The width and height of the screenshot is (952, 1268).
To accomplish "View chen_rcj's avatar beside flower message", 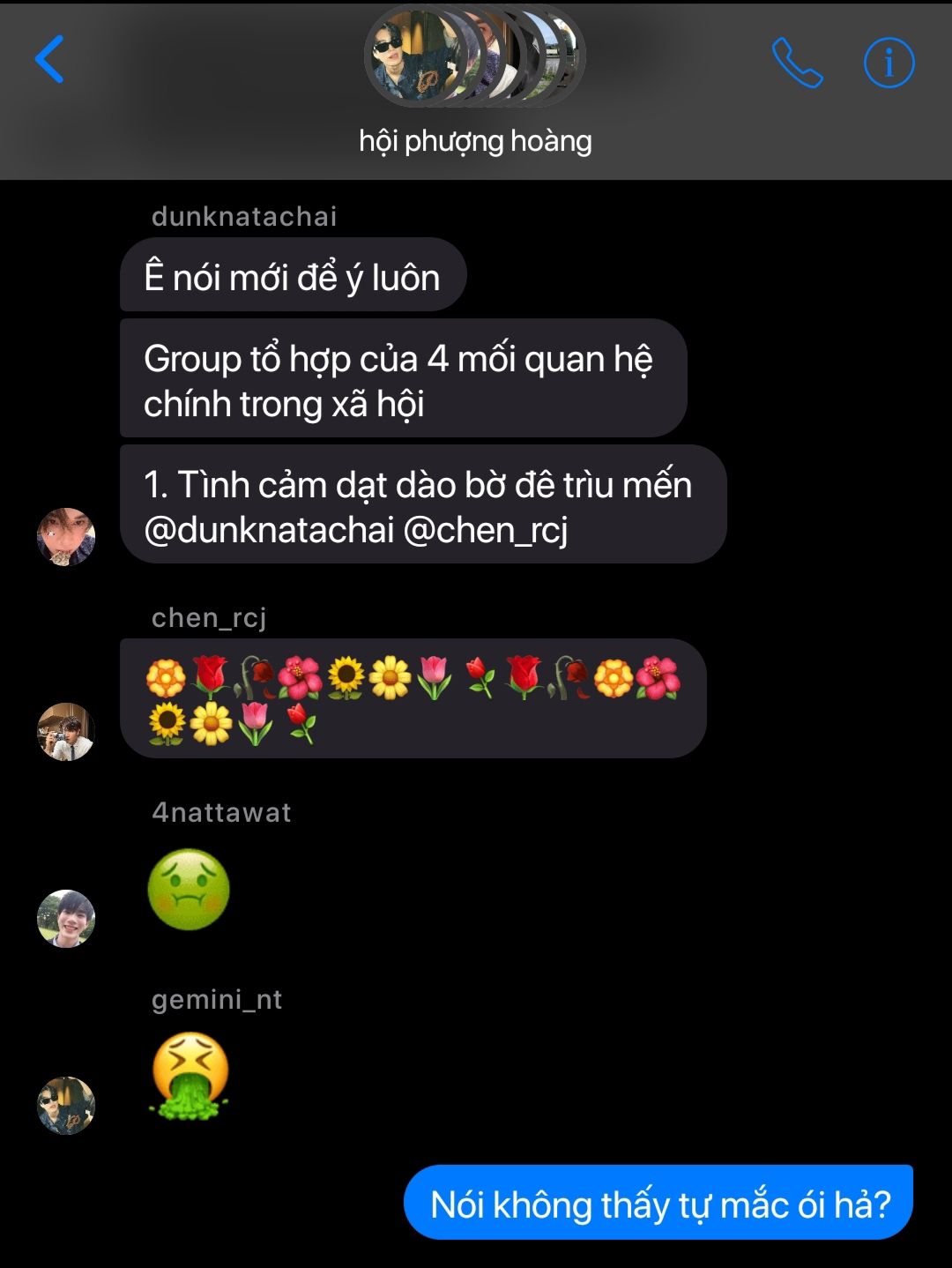I will (66, 731).
